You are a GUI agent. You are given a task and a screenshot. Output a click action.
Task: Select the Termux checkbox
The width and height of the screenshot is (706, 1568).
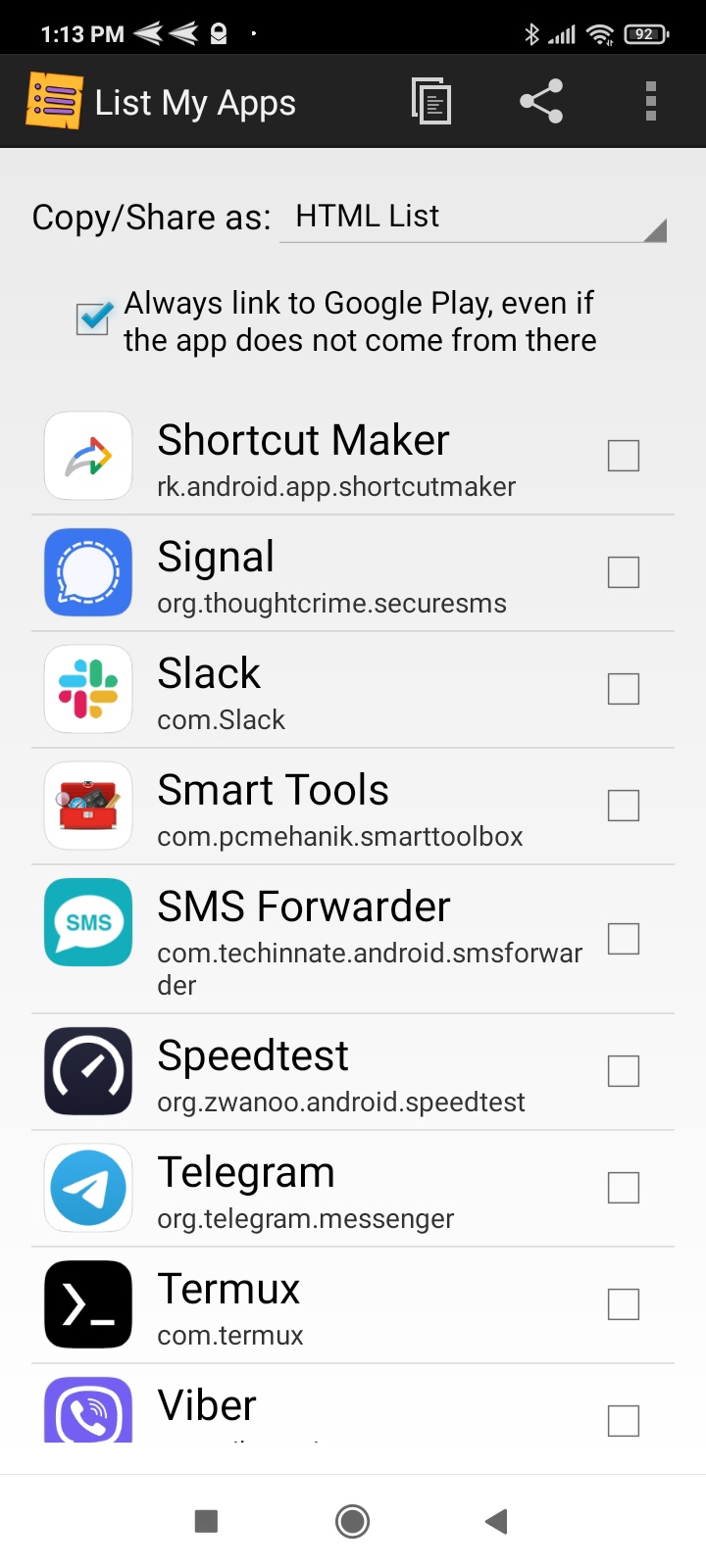pyautogui.click(x=624, y=1304)
